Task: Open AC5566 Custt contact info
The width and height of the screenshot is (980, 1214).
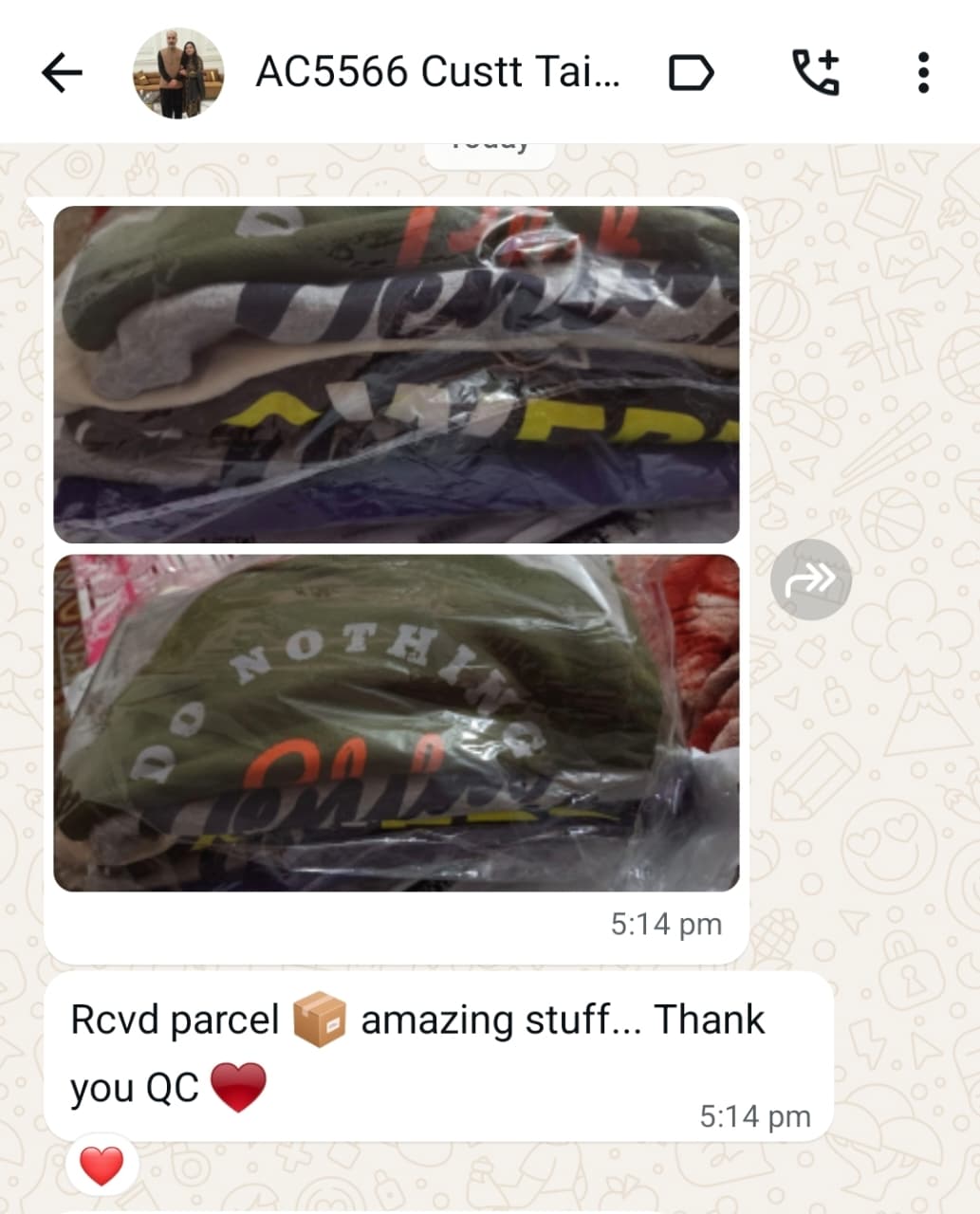Action: coord(436,73)
